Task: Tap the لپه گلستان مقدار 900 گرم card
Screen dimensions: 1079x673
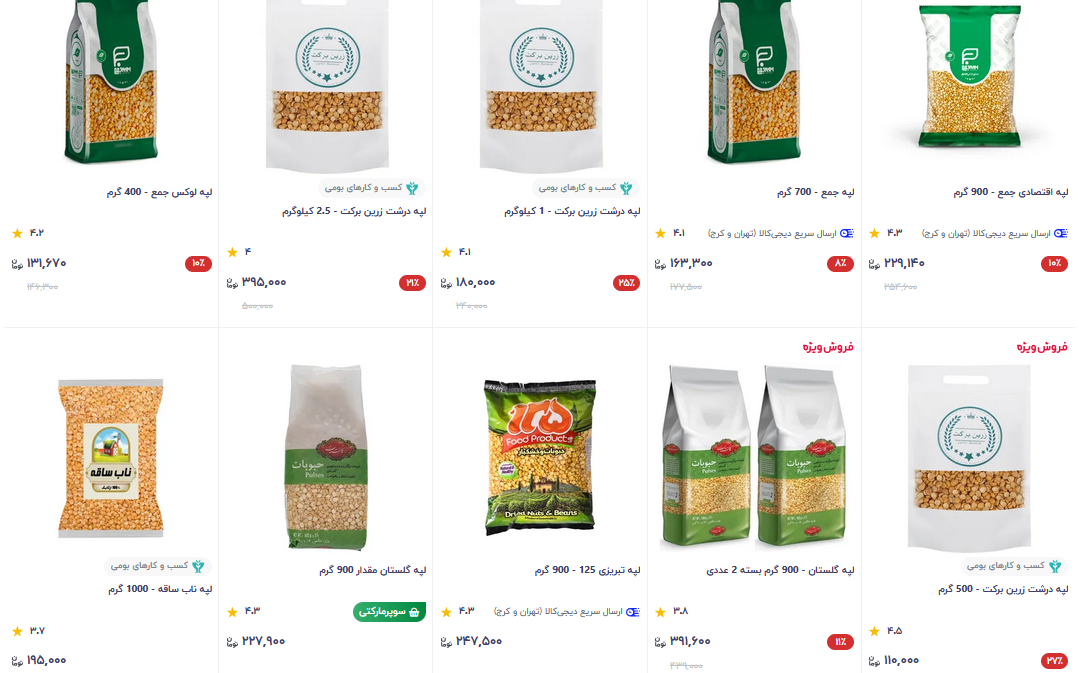Action: pos(373,570)
